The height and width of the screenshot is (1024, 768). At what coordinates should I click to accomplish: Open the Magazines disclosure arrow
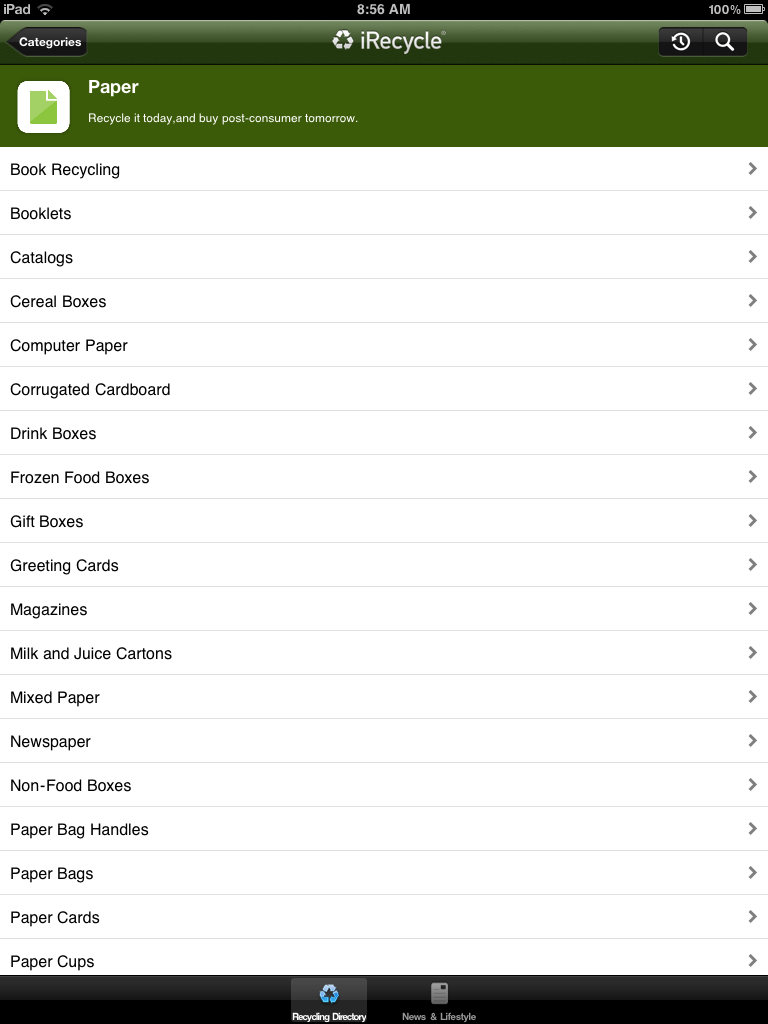coord(753,608)
